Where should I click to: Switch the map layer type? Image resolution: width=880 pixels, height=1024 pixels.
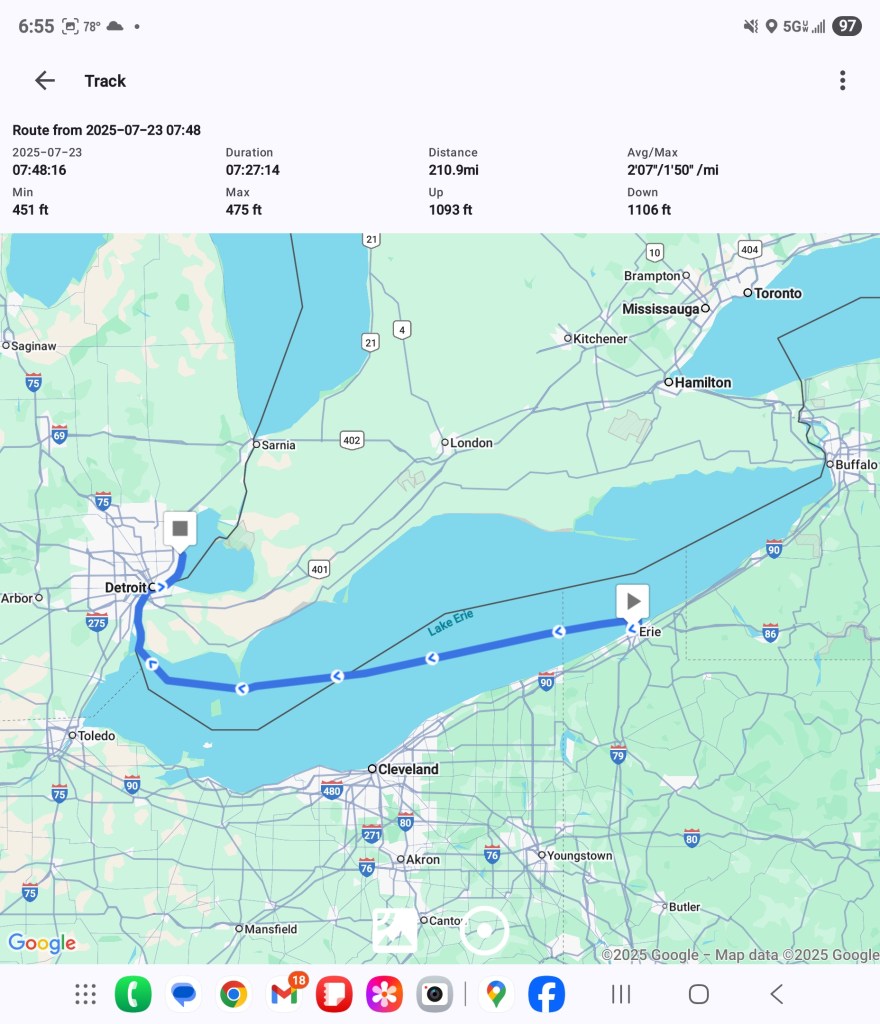click(x=395, y=931)
